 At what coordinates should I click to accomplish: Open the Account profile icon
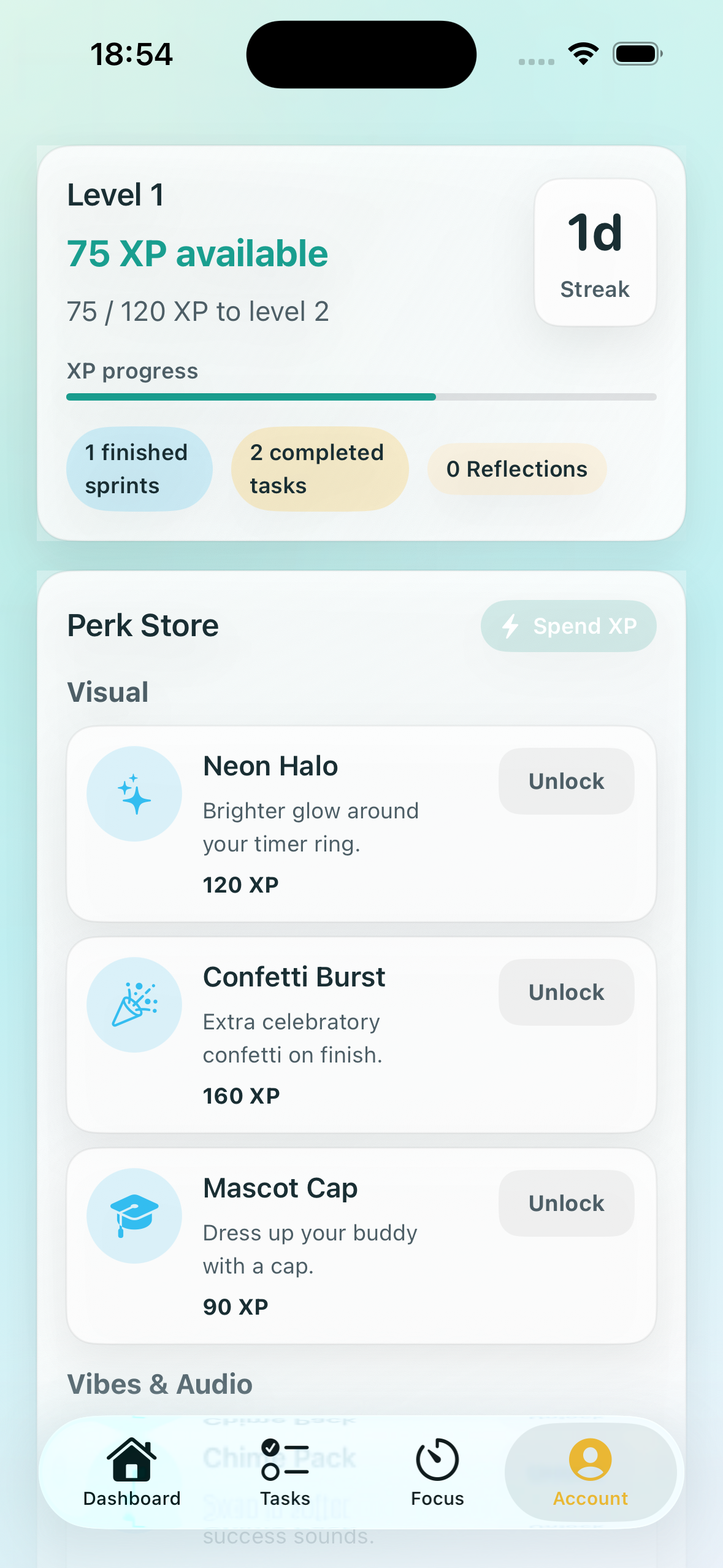(589, 1460)
